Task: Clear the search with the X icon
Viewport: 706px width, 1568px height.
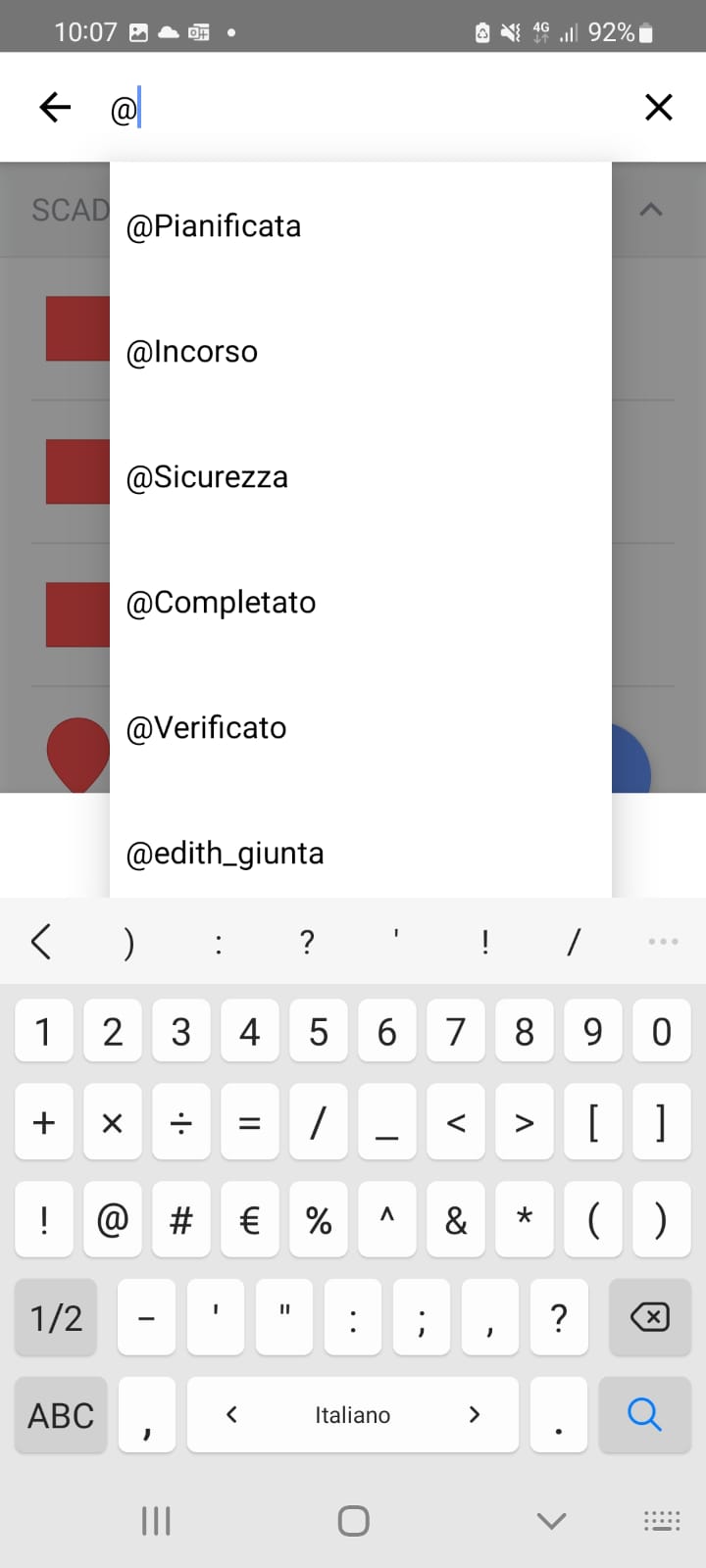Action: [x=658, y=107]
